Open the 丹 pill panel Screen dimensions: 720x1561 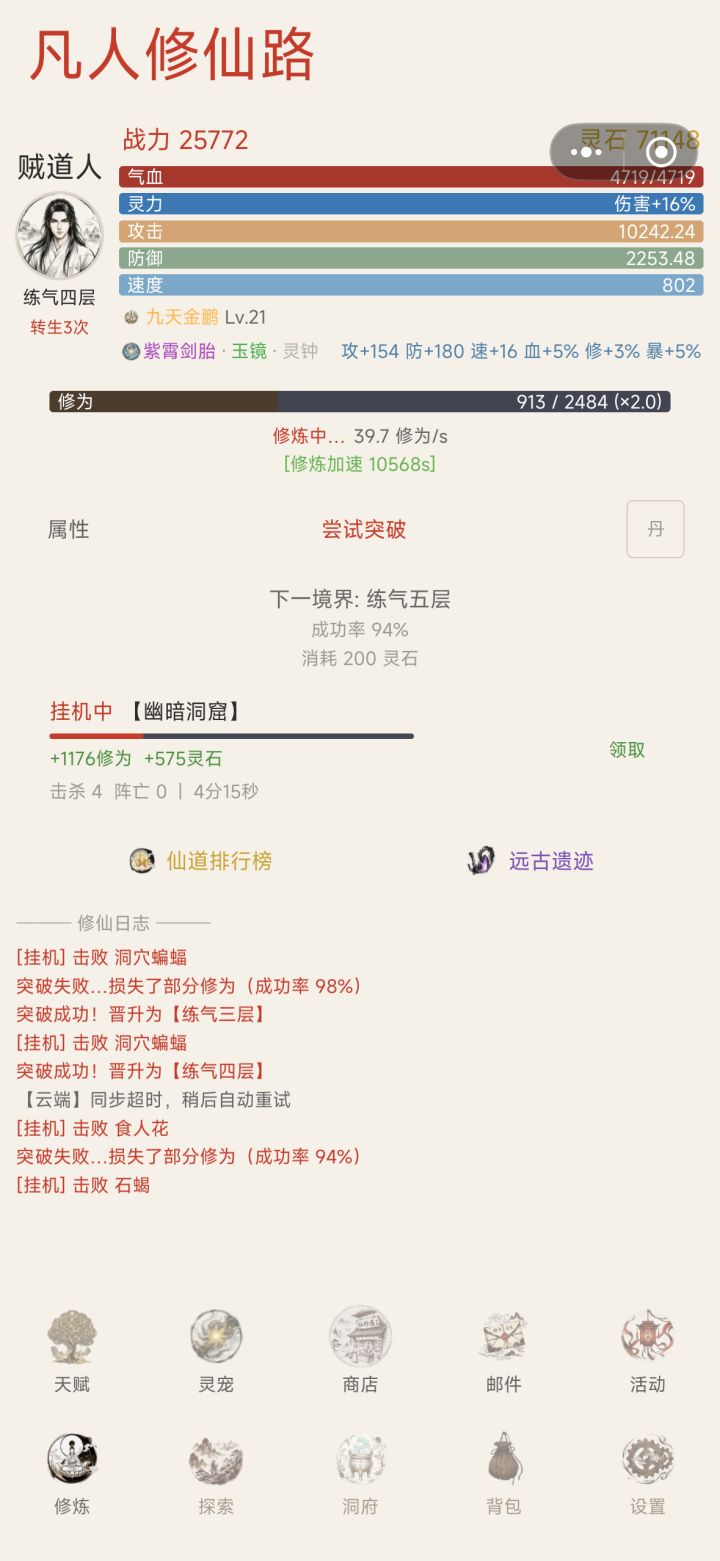(655, 529)
